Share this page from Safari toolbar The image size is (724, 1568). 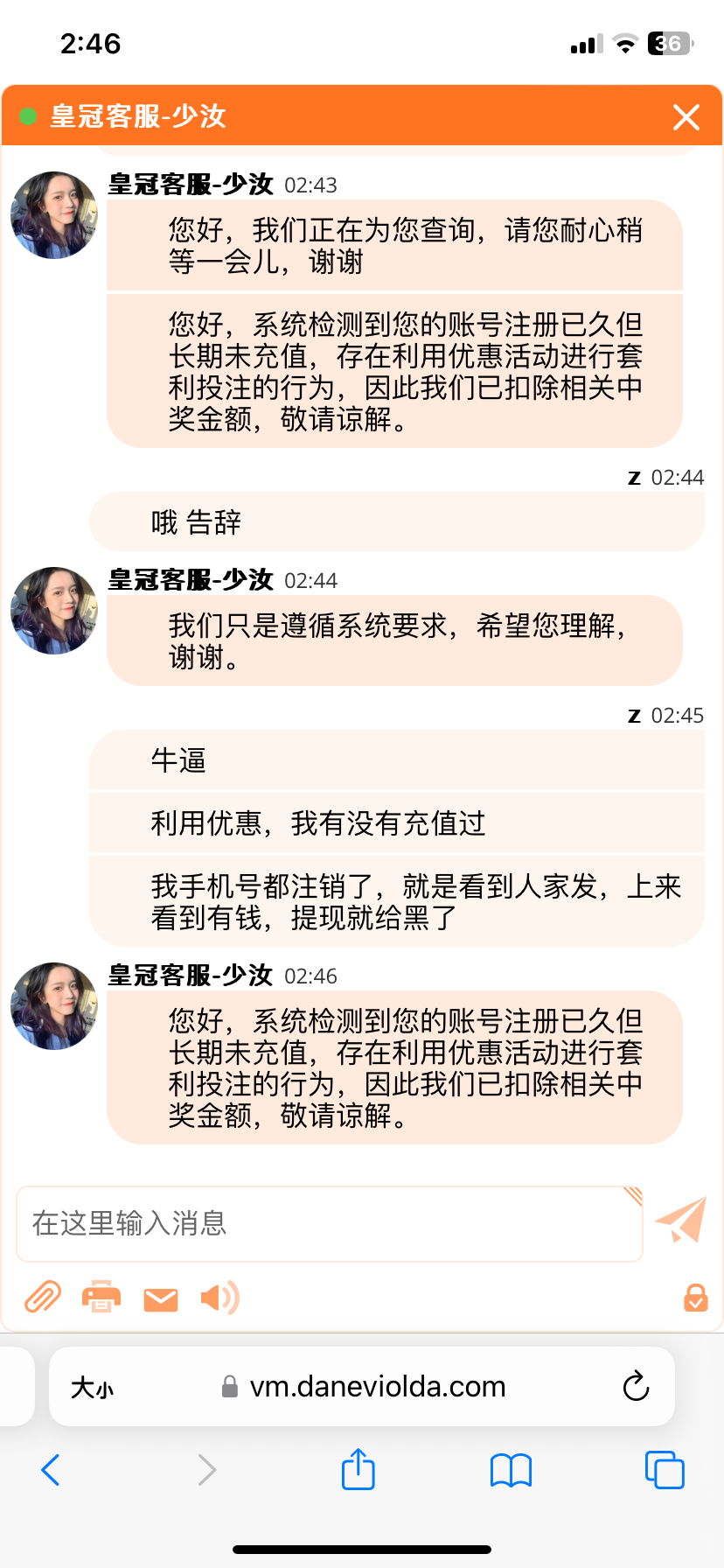358,1469
